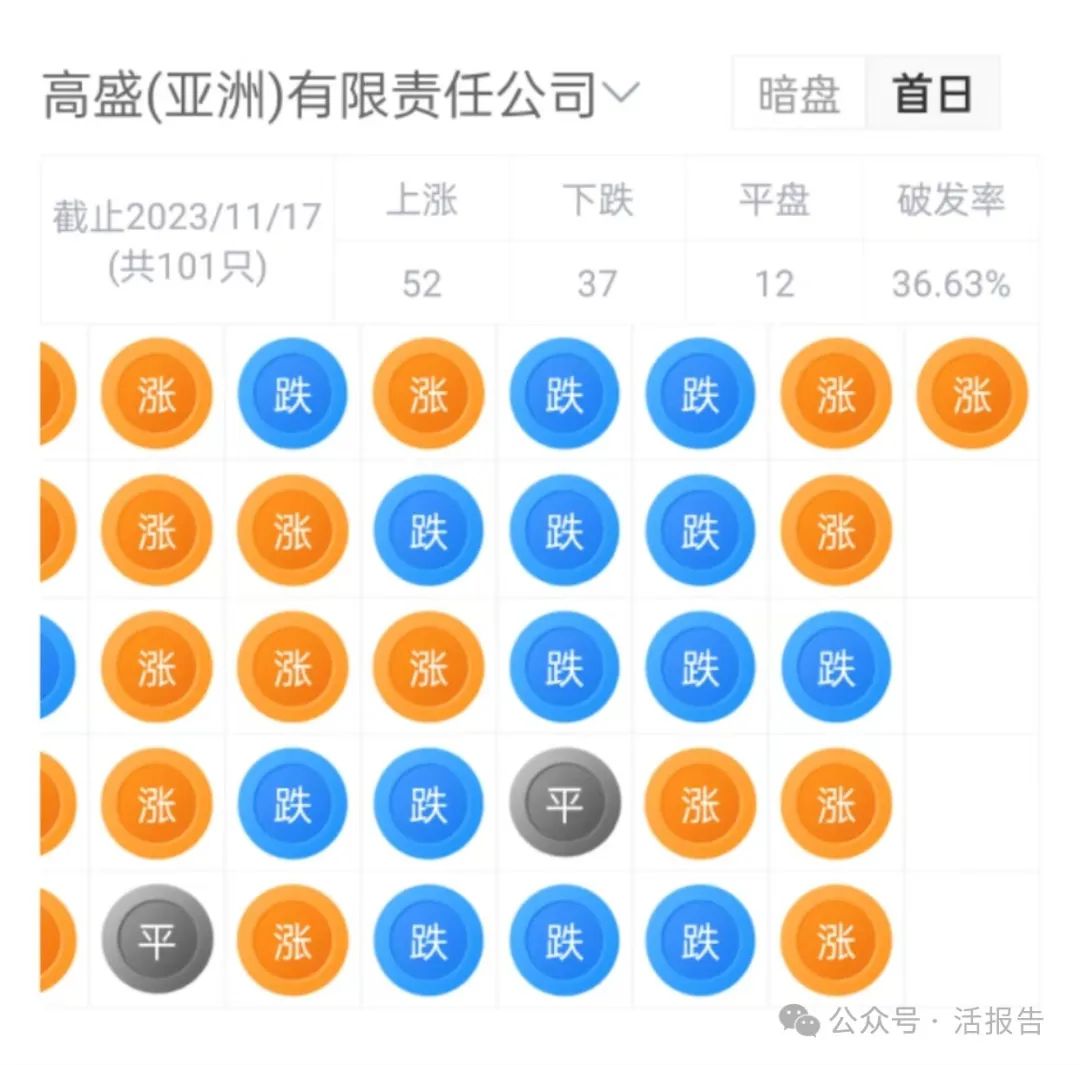Expand the 高盛(亚洲)有限责任公司 sponsor dropdown

tap(620, 94)
